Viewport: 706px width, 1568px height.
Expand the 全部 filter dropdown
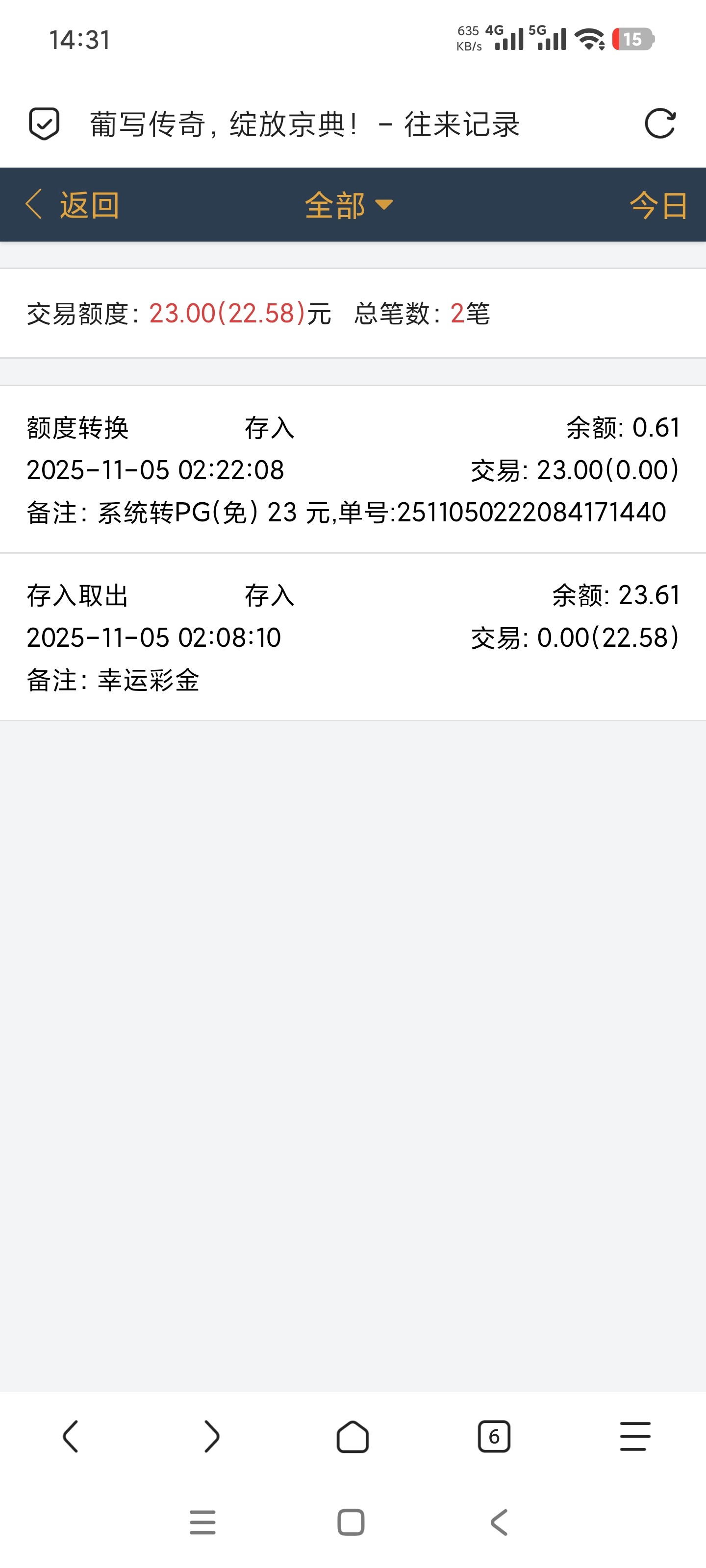349,204
